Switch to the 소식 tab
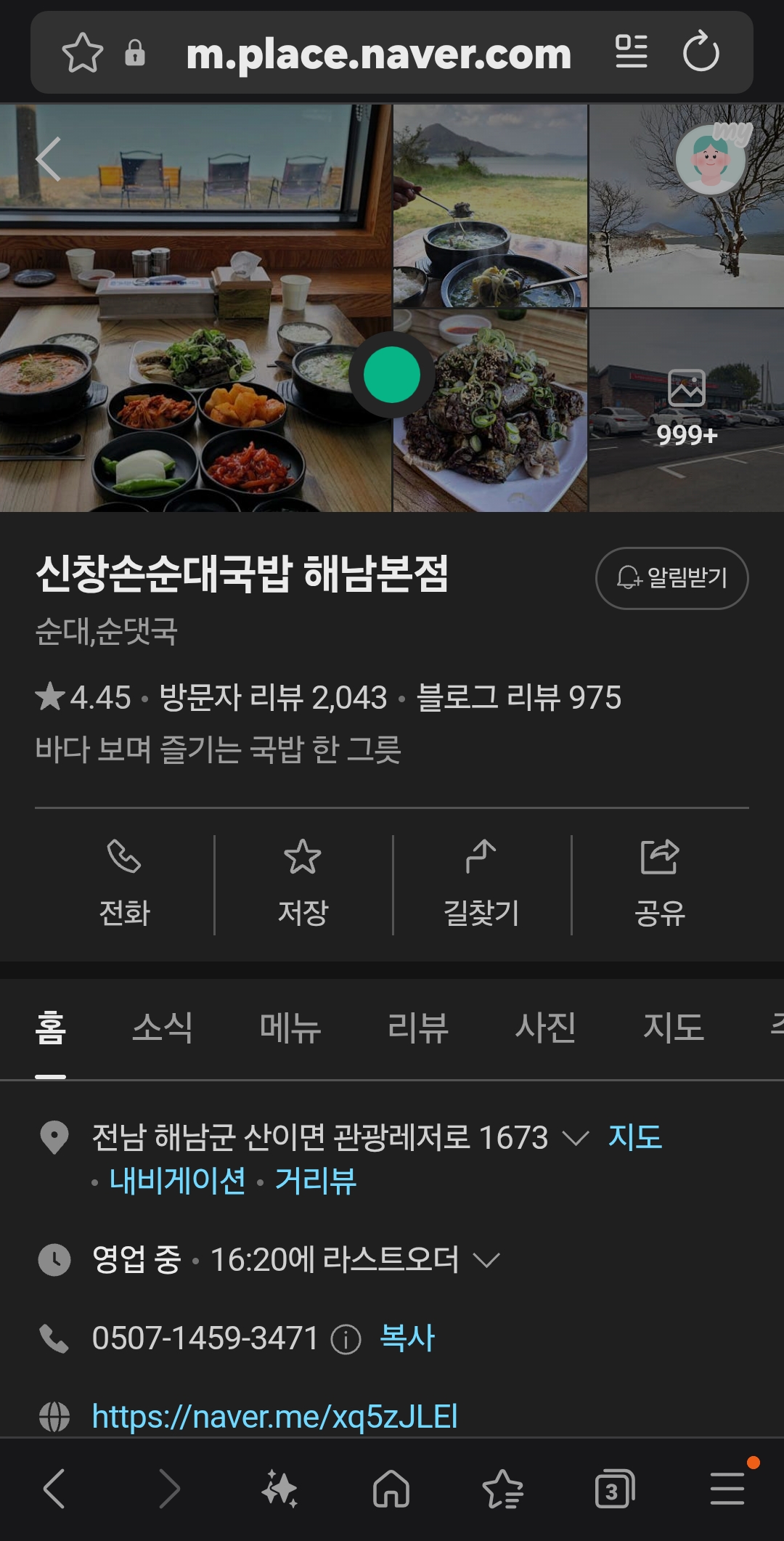The height and width of the screenshot is (1541, 784). (162, 1028)
